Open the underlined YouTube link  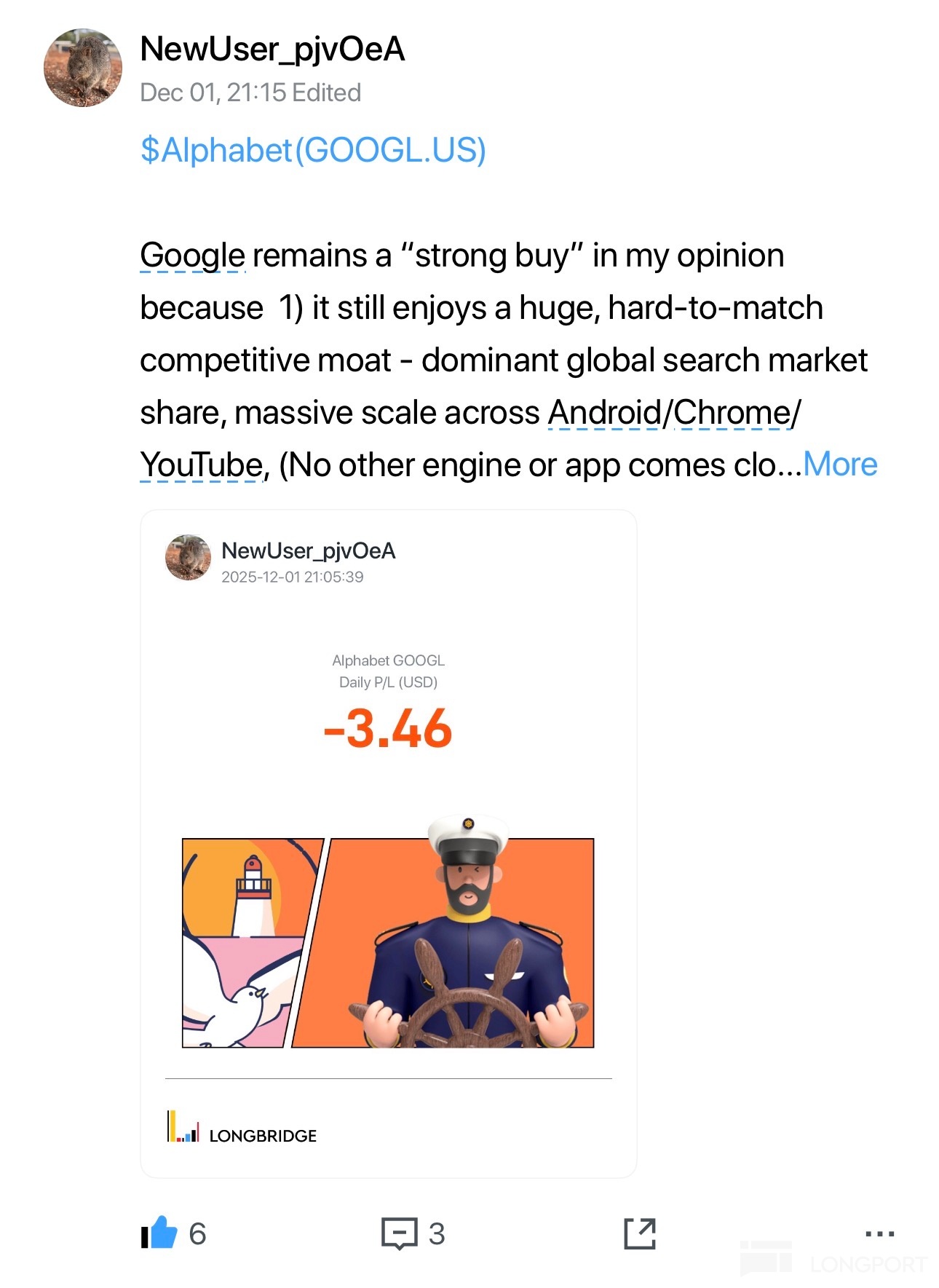pos(202,465)
